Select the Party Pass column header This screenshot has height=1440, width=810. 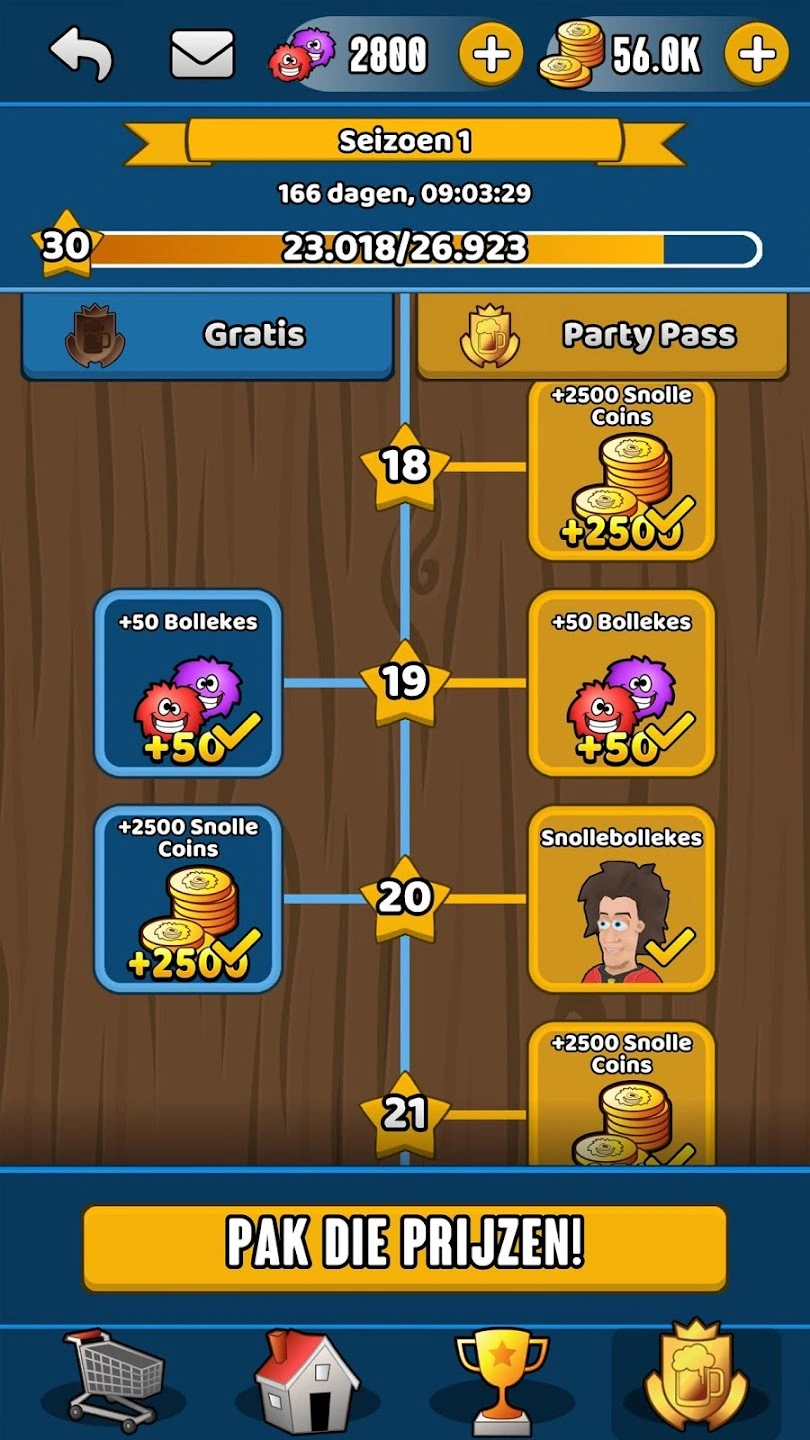pos(602,336)
